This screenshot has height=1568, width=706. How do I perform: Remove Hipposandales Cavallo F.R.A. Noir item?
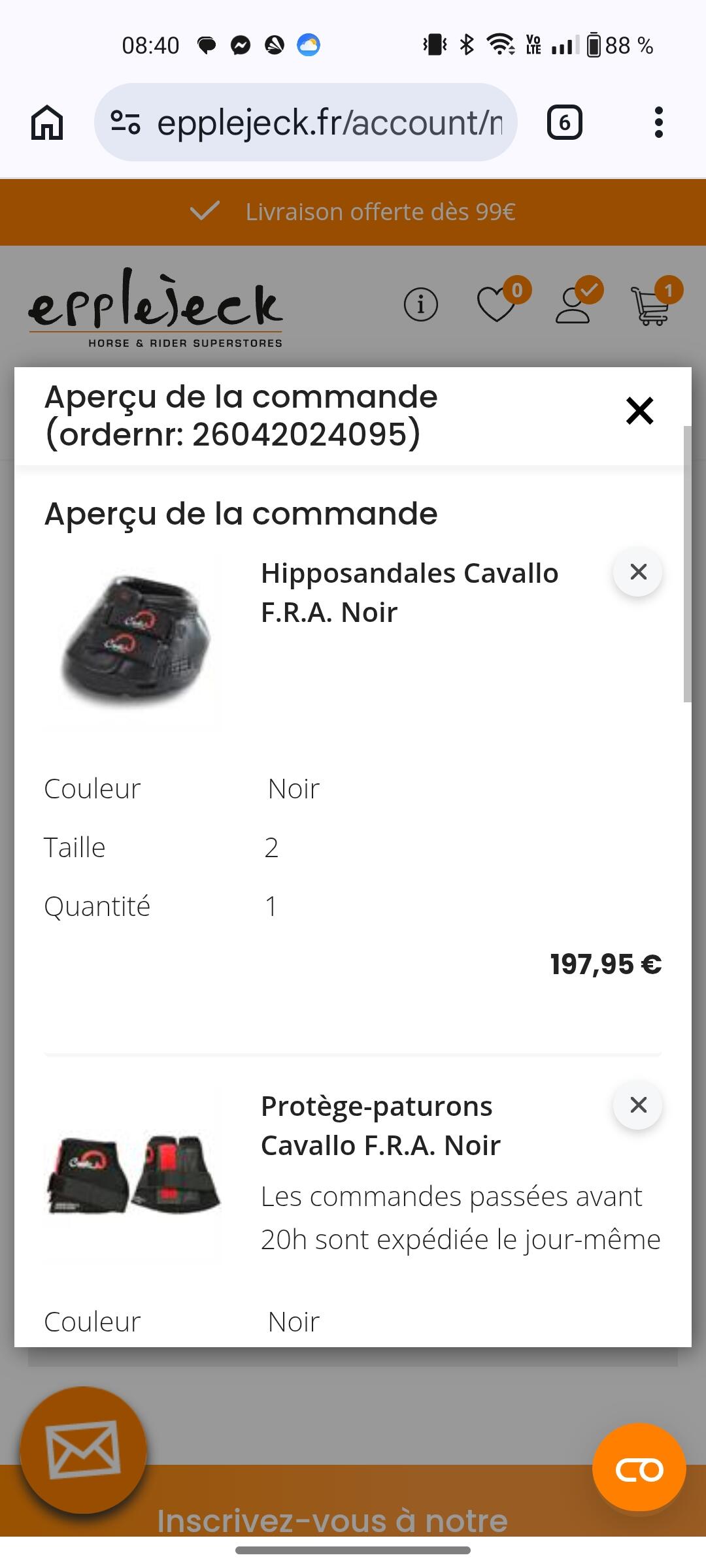point(638,572)
